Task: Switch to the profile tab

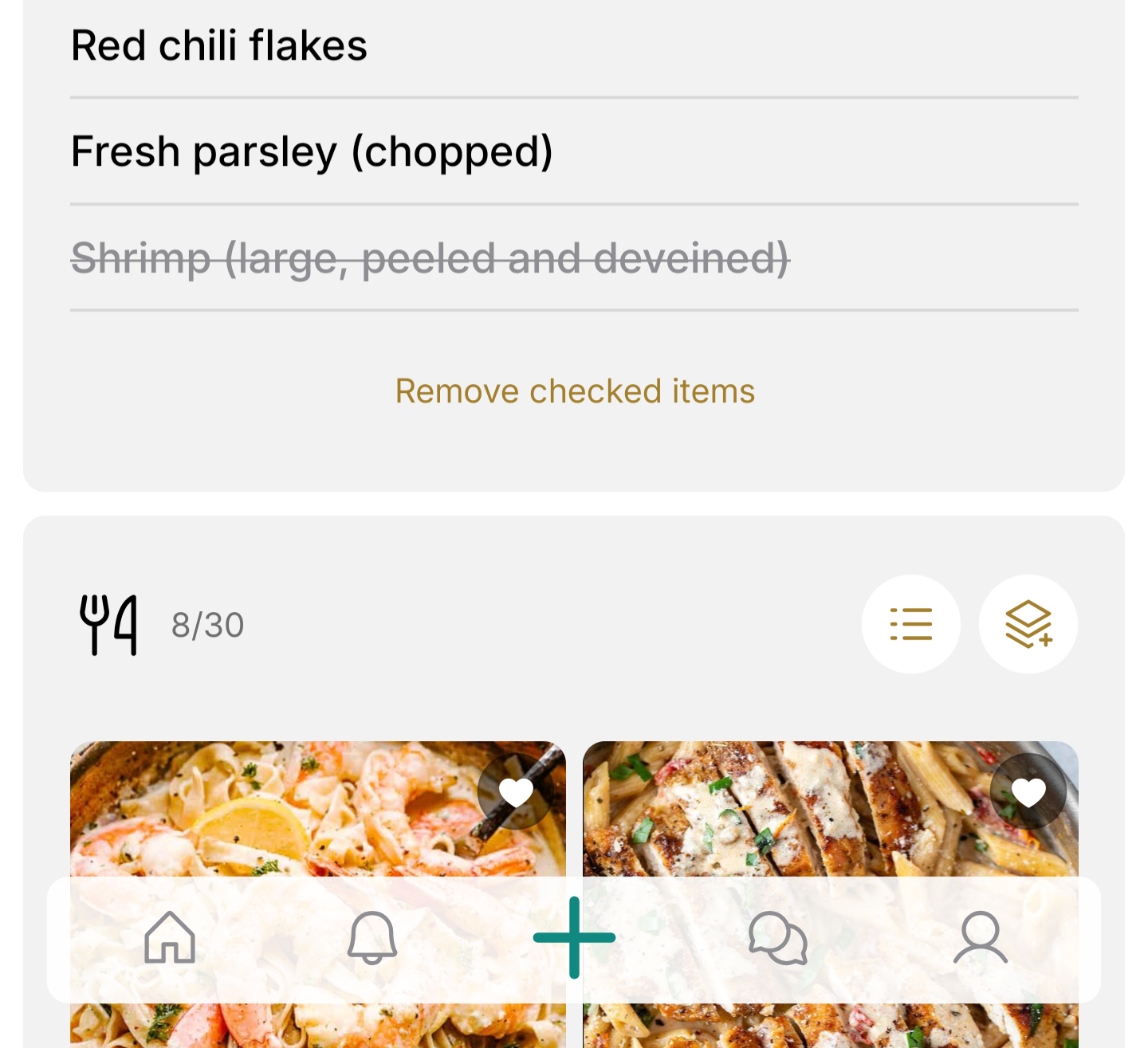Action: point(980,938)
